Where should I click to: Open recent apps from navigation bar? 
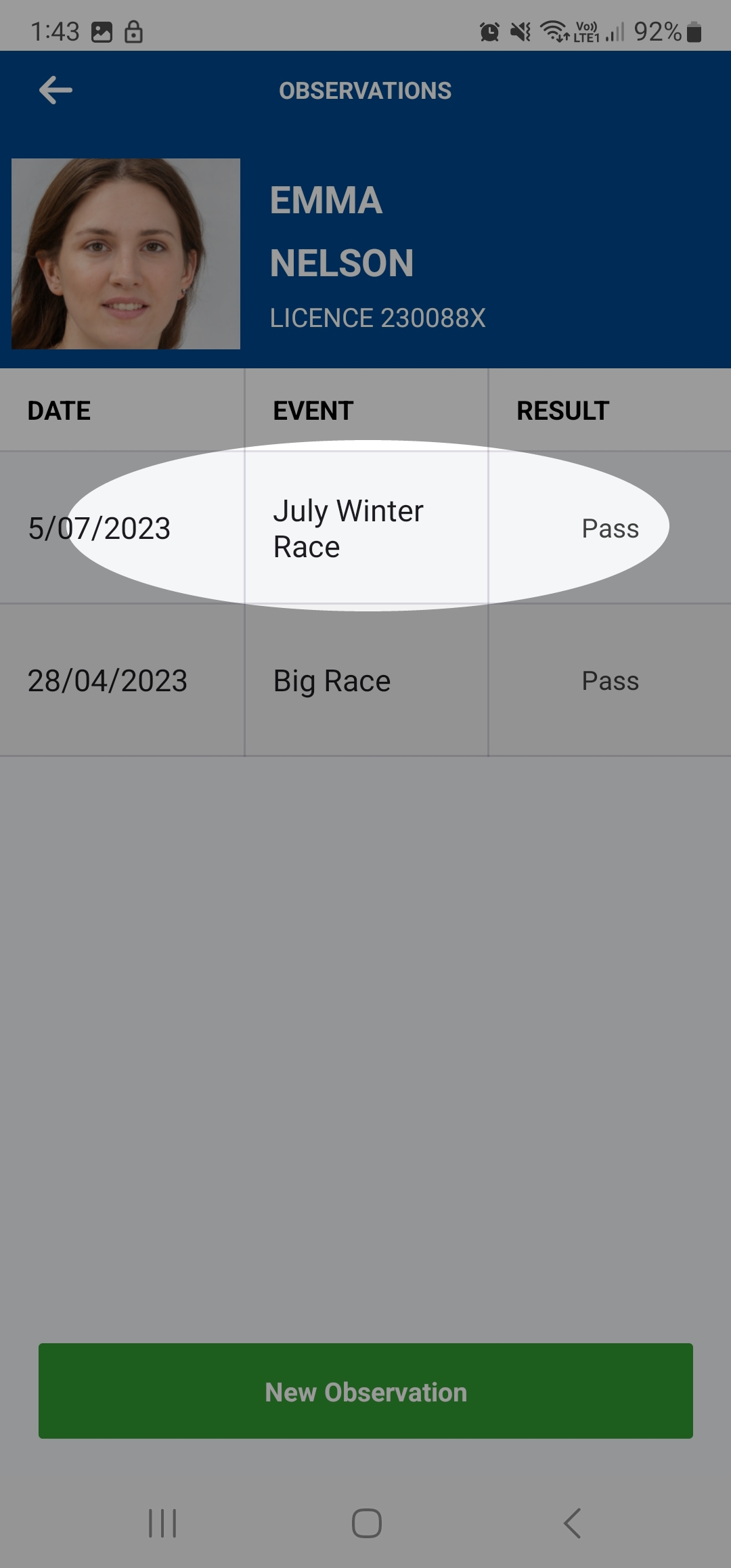162,1523
